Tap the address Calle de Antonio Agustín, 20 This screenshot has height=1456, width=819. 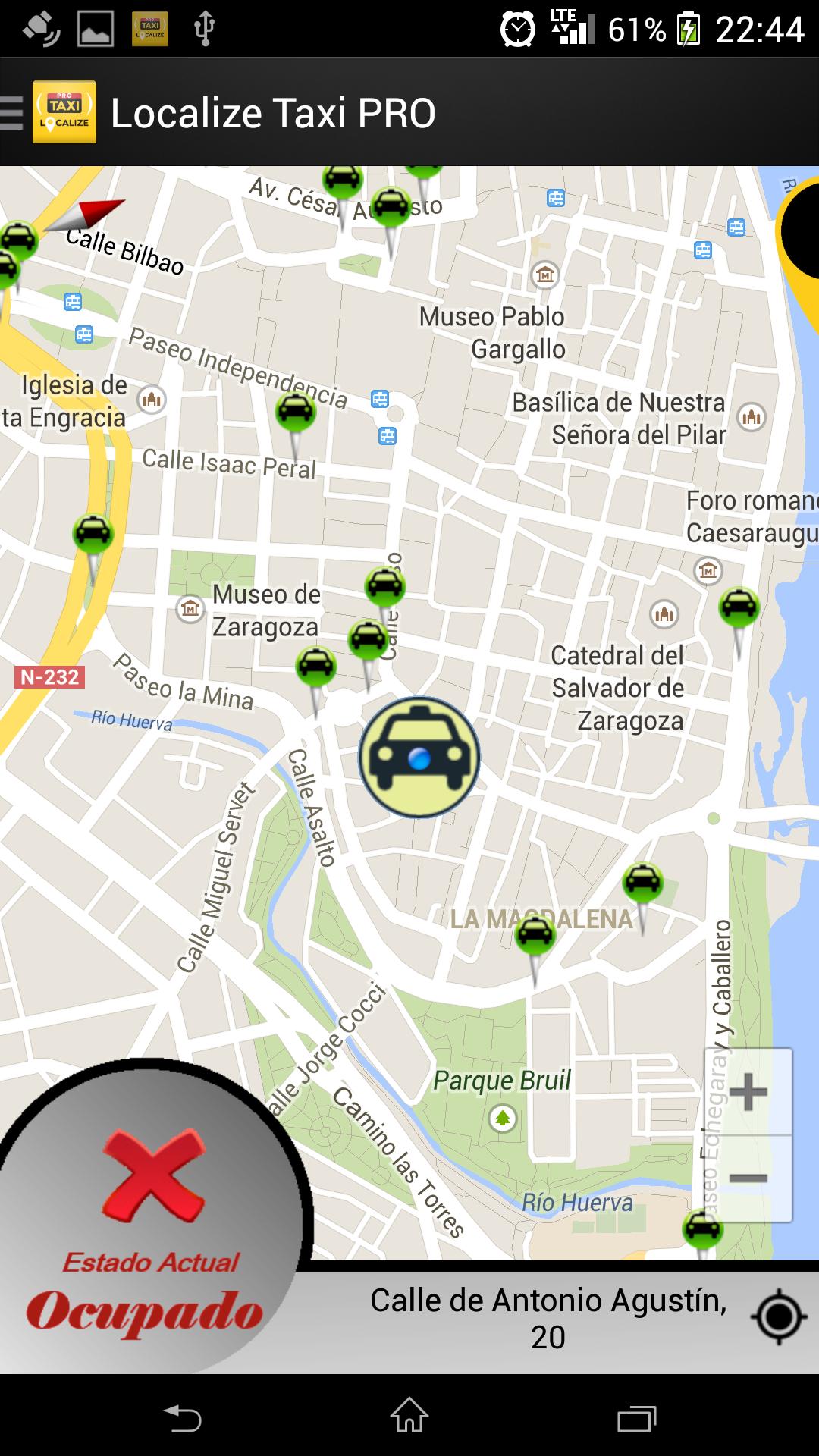click(x=551, y=1316)
